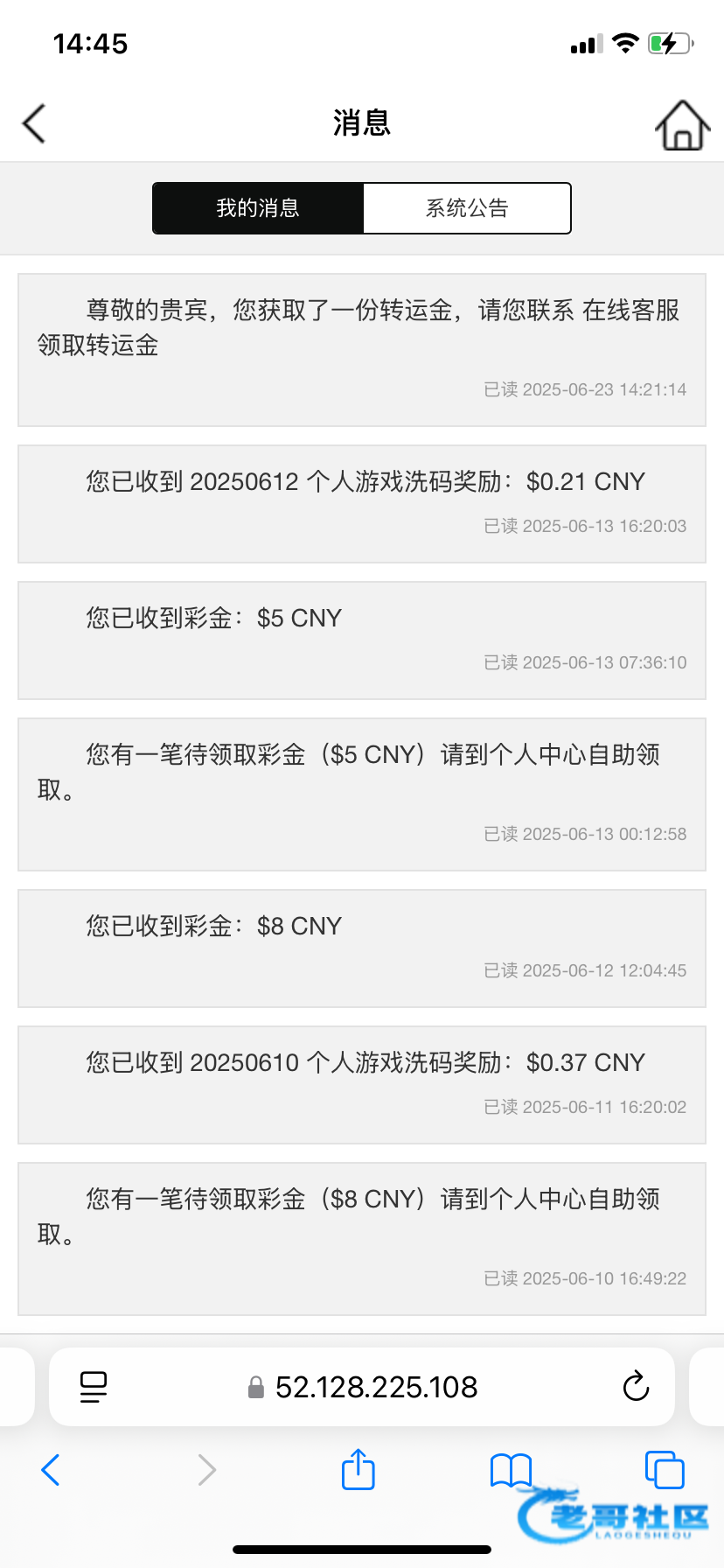
Task: Open the 待领取彩金 ($5 CNY) message
Action: tap(362, 794)
